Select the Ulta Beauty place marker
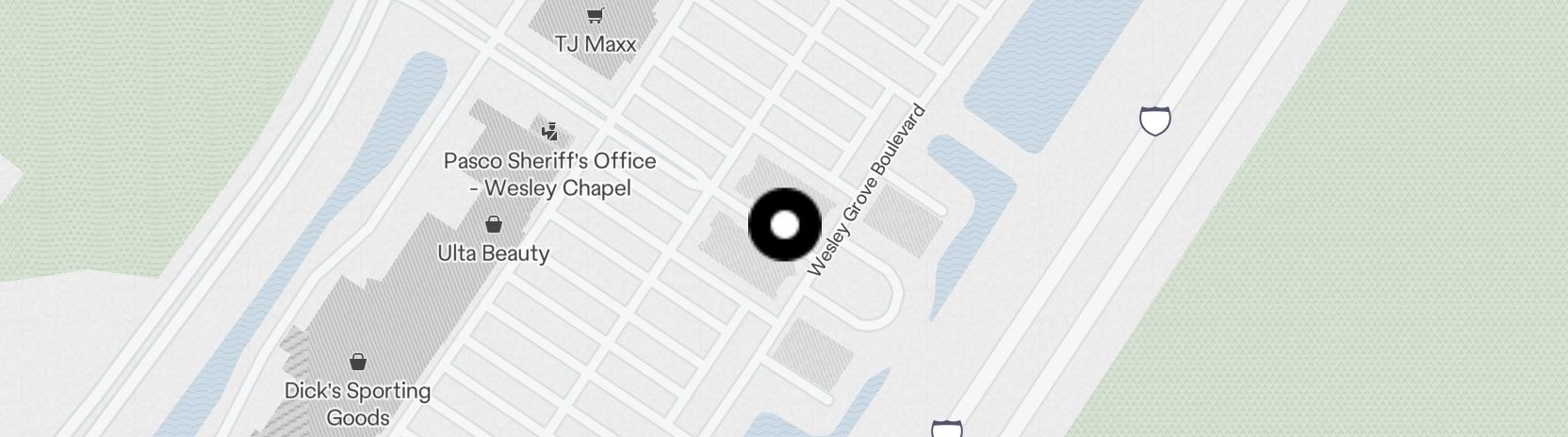 click(493, 224)
